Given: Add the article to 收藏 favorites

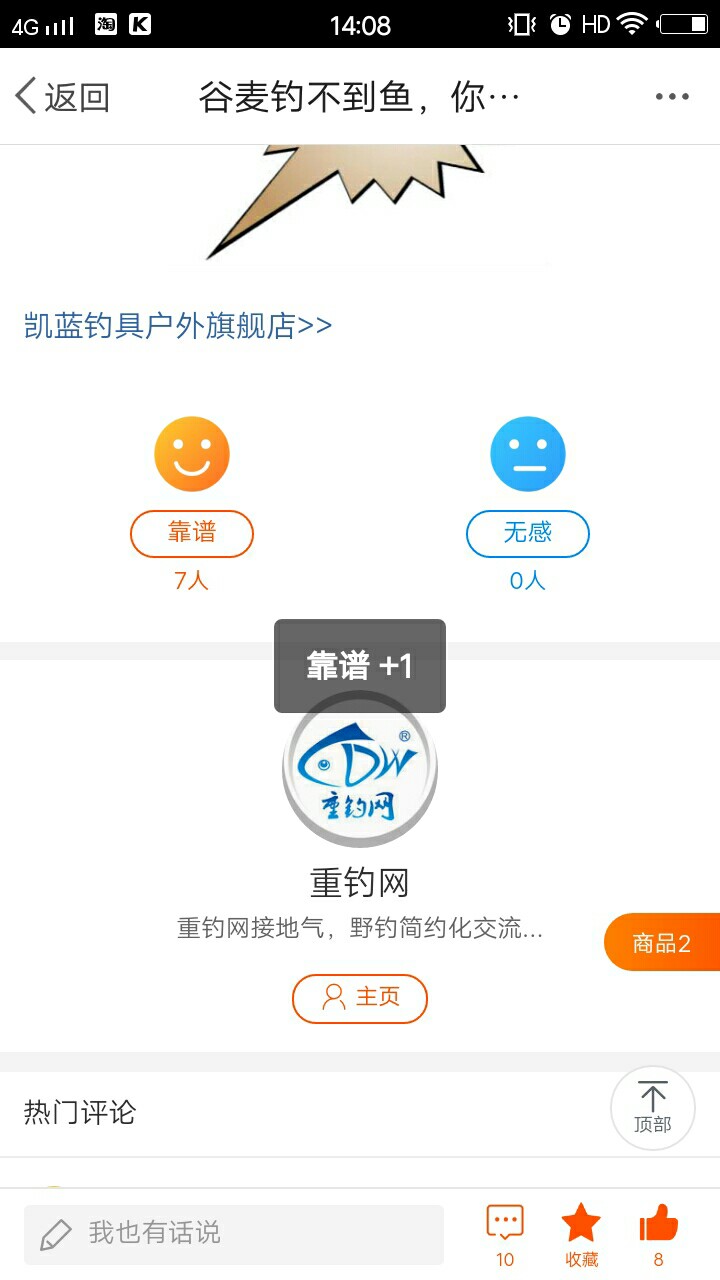Looking at the screenshot, I should coord(581,1235).
